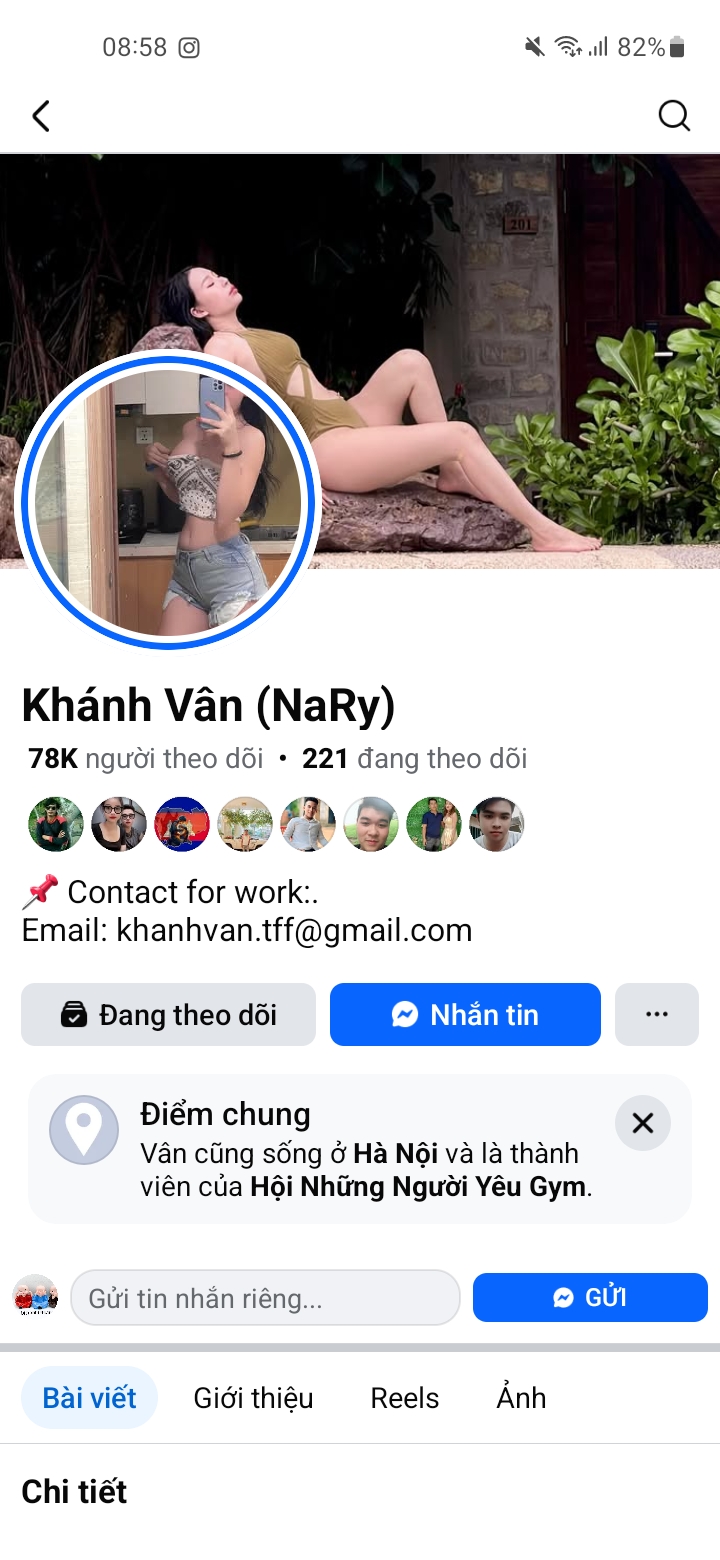
Task: Open the three-dot more options button
Action: 656,1015
